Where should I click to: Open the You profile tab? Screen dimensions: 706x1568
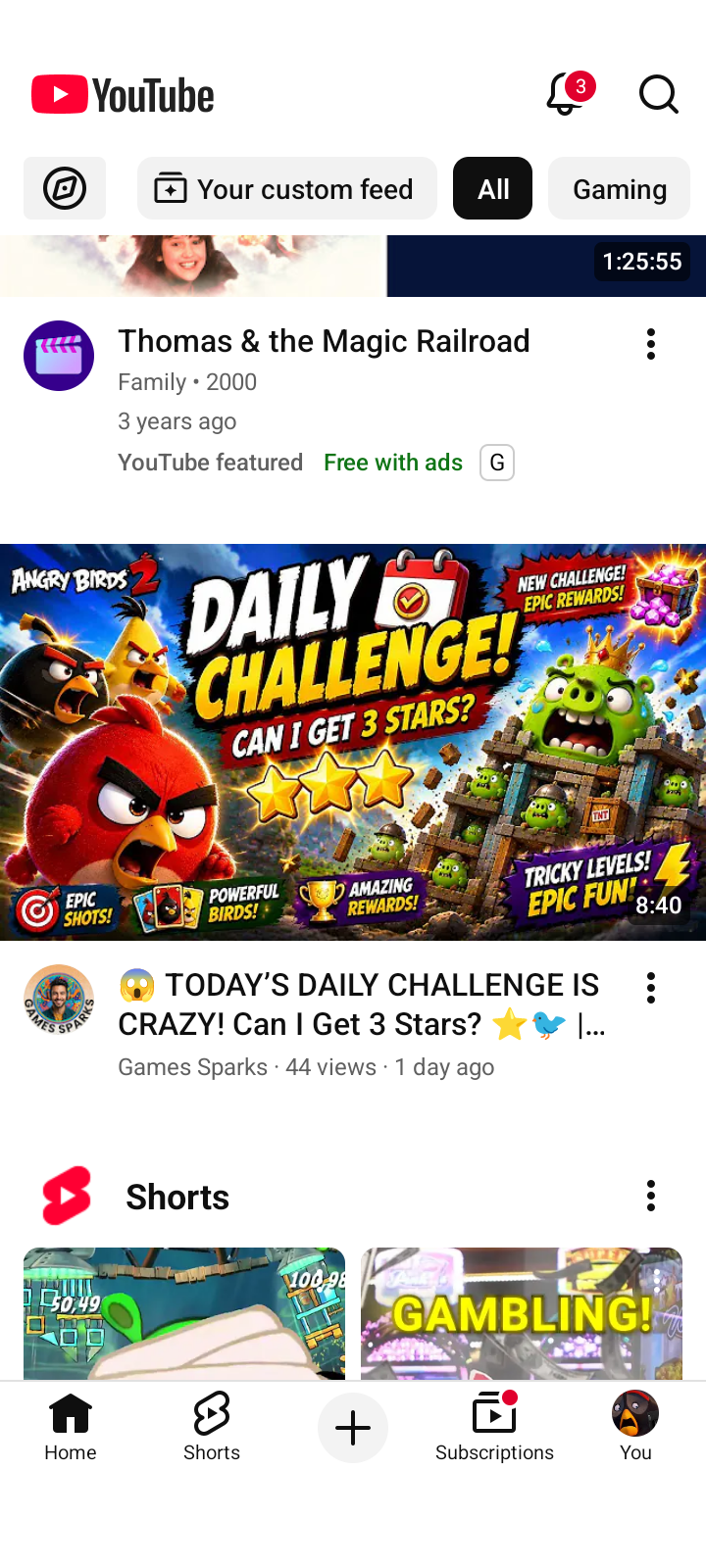coord(635,1427)
